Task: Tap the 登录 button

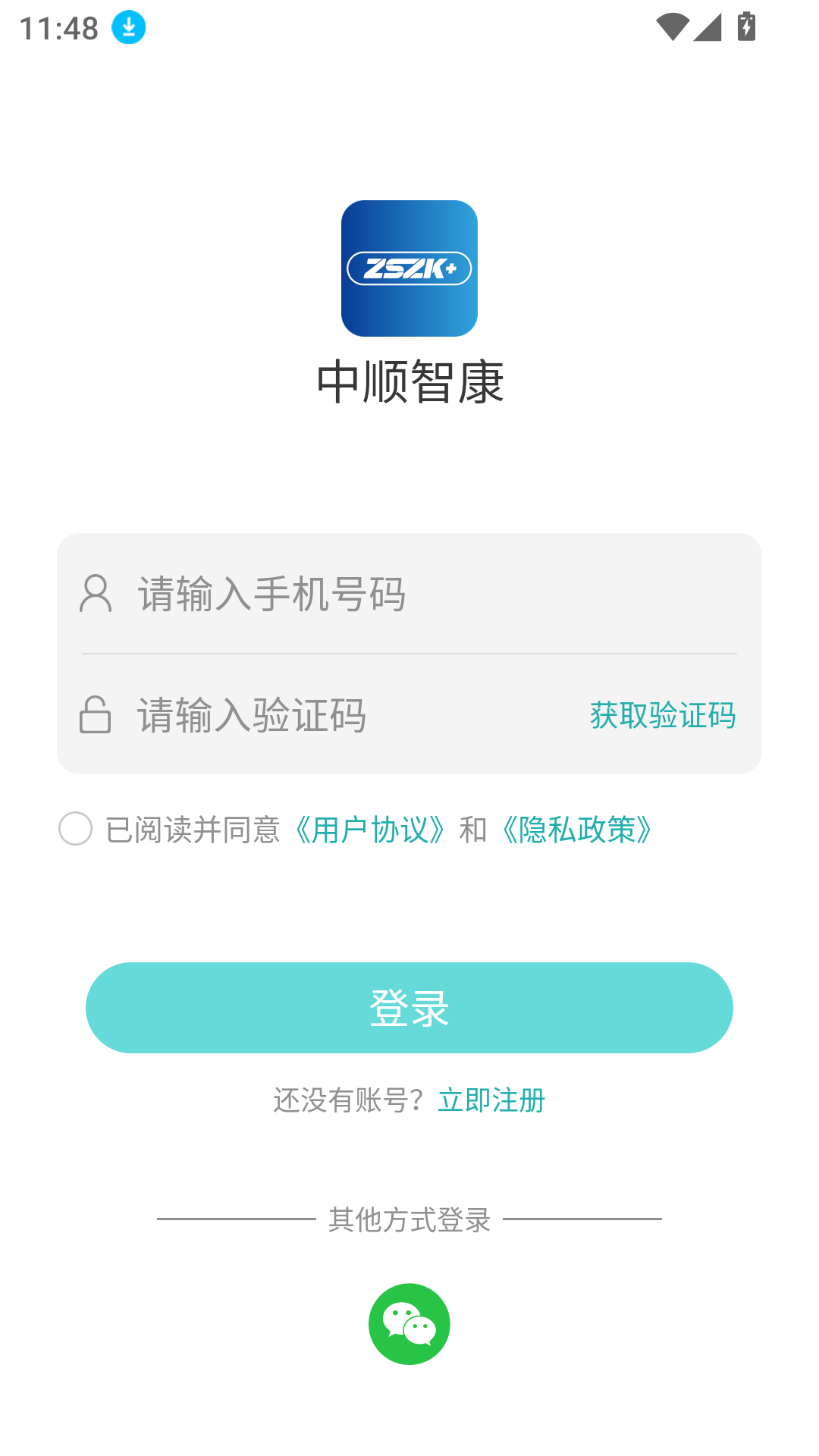Action: 409,1008
